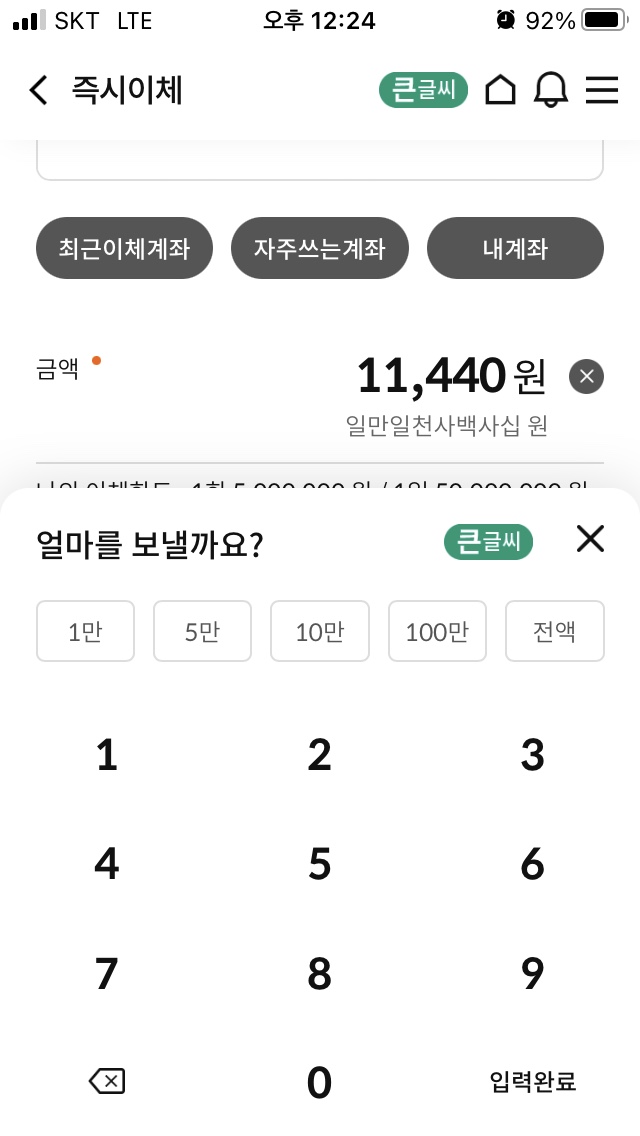Select 전액 to send full balance
The height and width of the screenshot is (1136, 640).
pyautogui.click(x=554, y=631)
